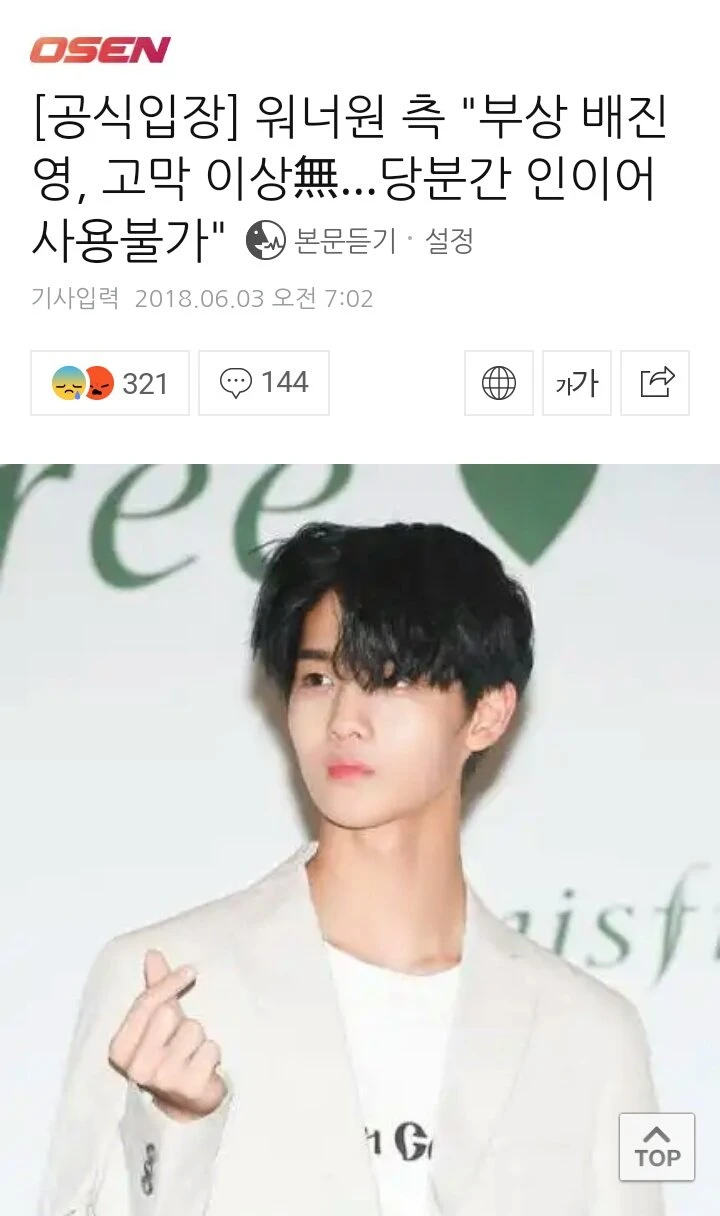Image resolution: width=720 pixels, height=1216 pixels.
Task: Change font size with the 가가 button
Action: 577,383
